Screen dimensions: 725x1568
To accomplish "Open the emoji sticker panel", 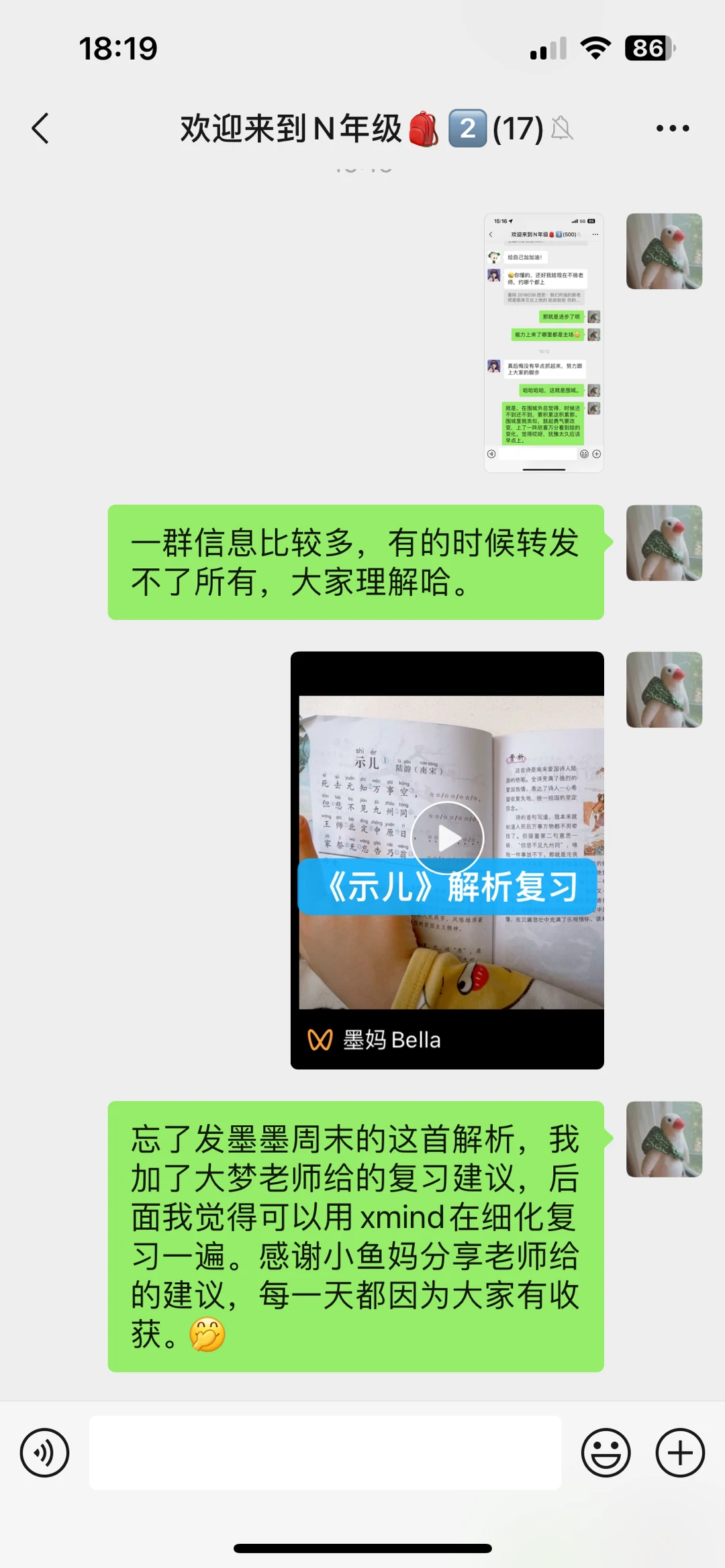I will 606,1453.
